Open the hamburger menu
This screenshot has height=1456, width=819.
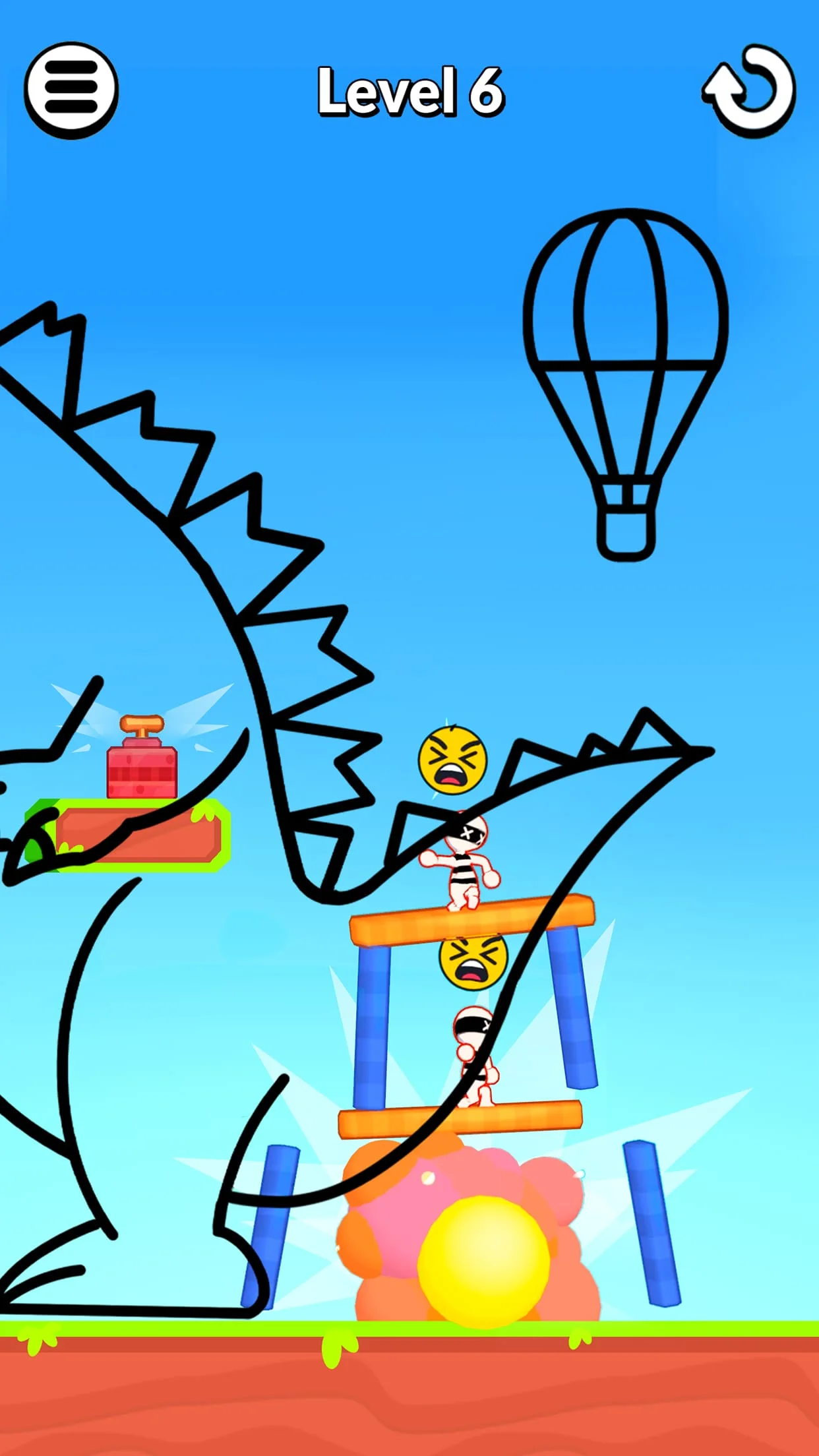click(x=71, y=90)
